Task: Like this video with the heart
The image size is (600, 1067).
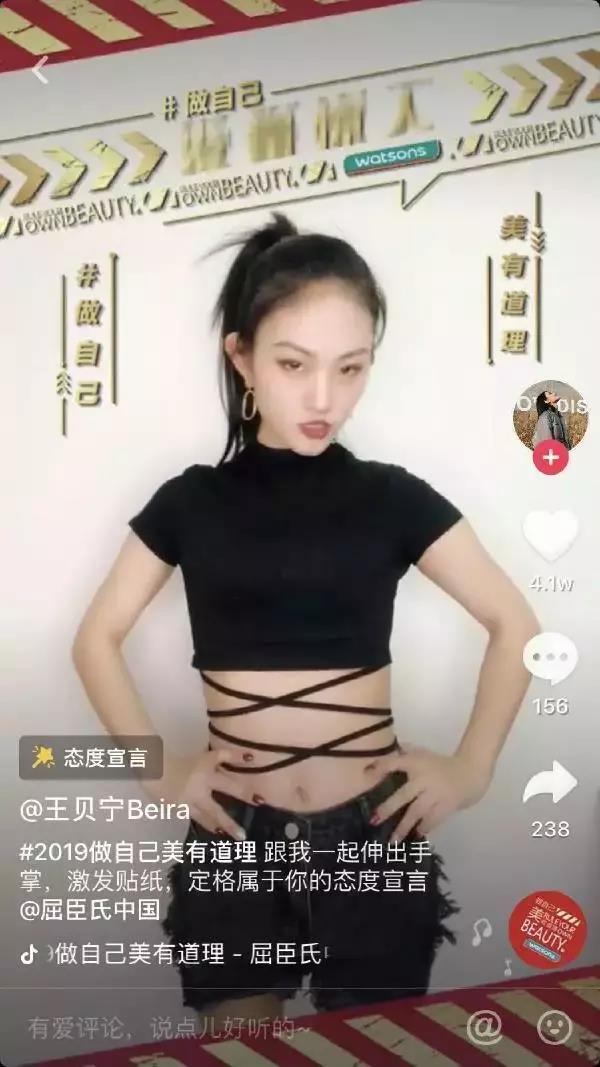Action: (x=550, y=536)
